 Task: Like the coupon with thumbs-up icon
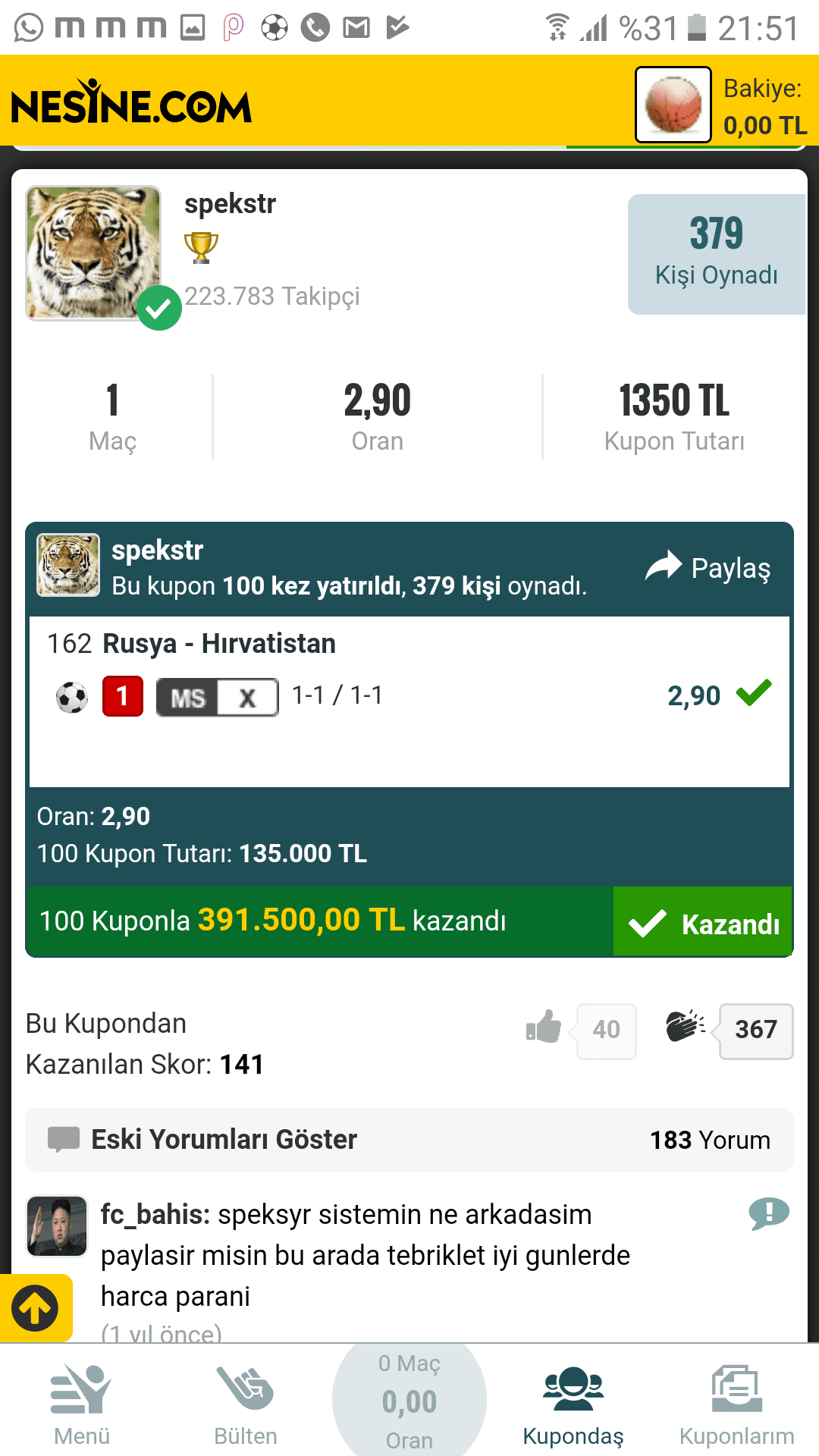pos(544,1028)
